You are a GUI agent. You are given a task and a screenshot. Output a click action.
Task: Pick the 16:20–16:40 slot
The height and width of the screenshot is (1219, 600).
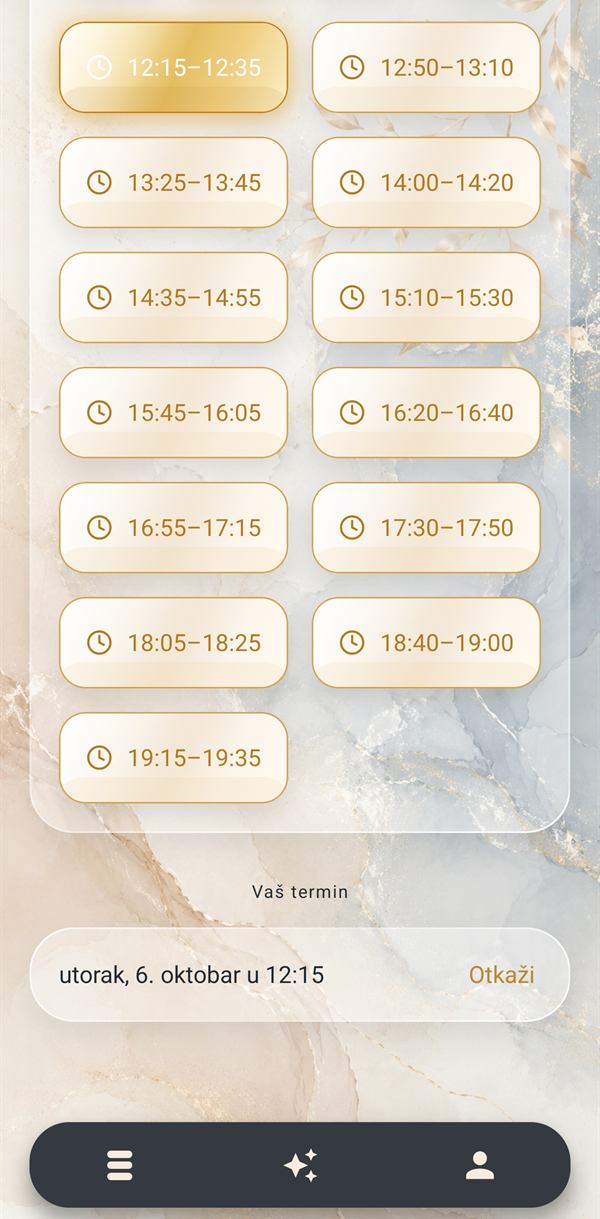tap(426, 412)
